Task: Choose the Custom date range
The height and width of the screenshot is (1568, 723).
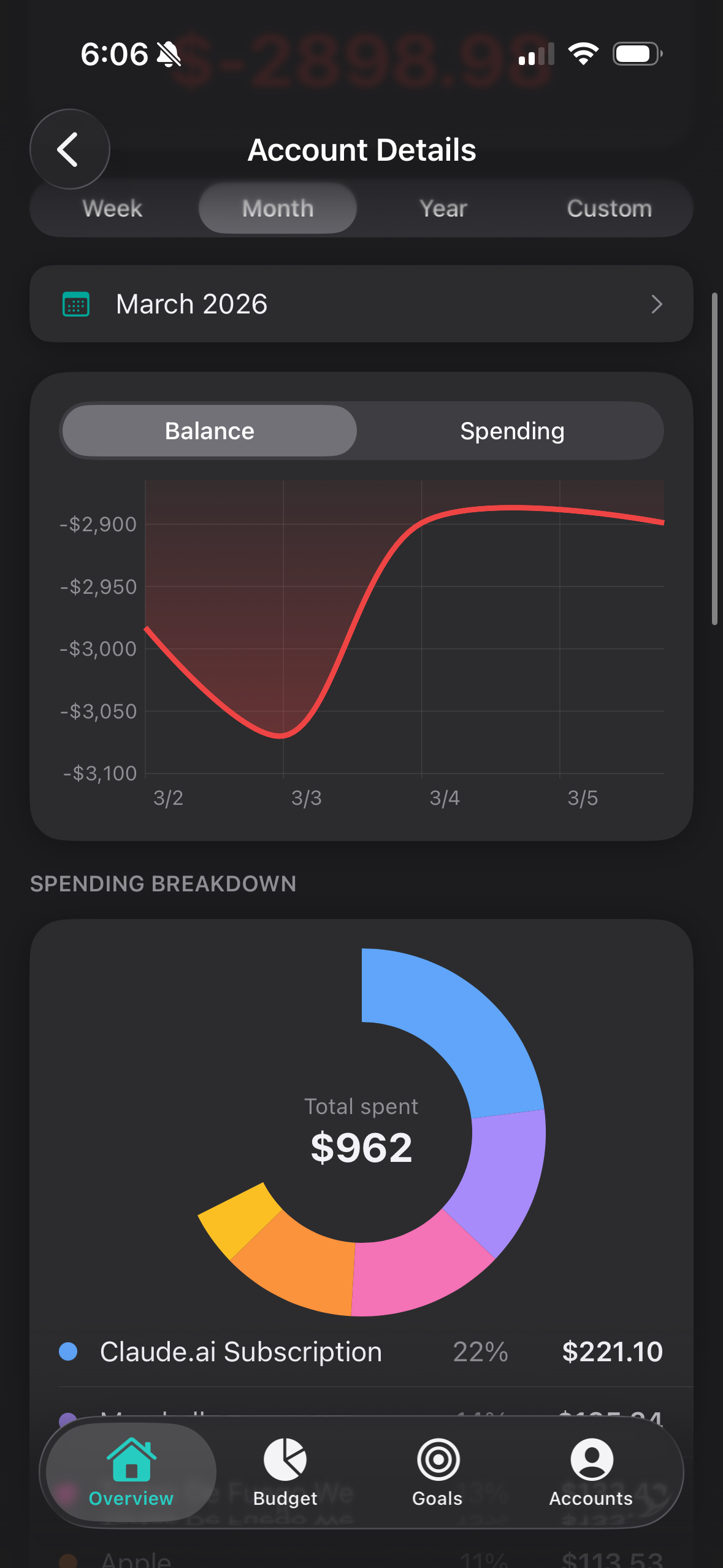Action: tap(609, 209)
